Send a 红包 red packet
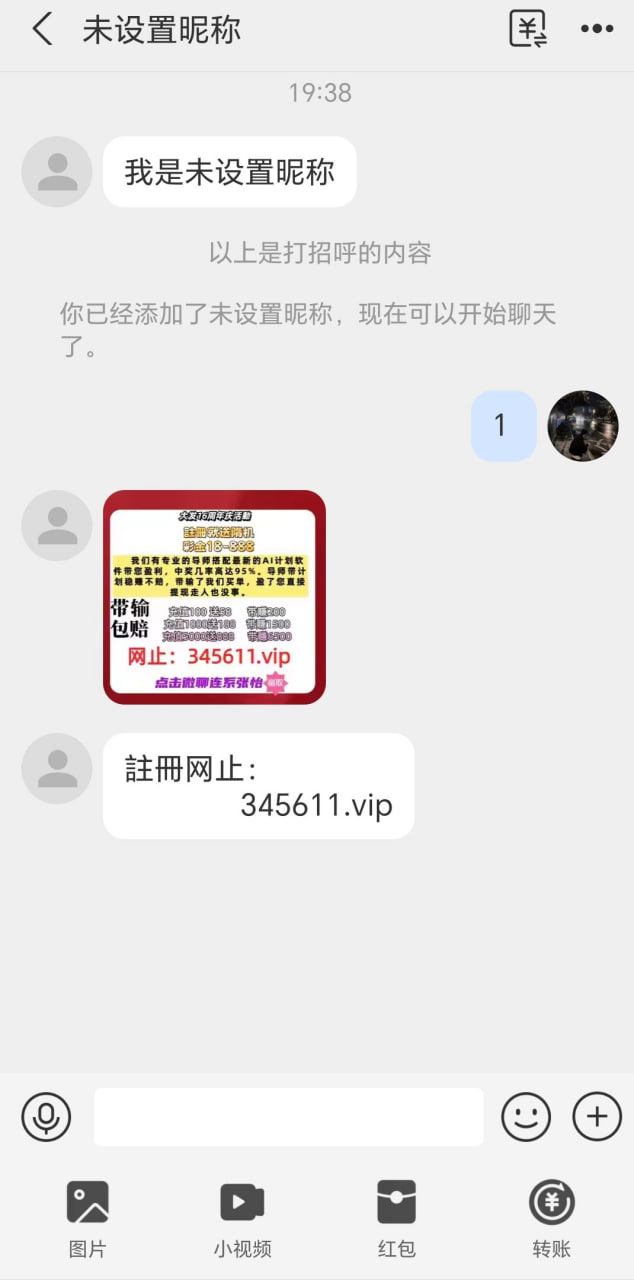 [x=396, y=1218]
